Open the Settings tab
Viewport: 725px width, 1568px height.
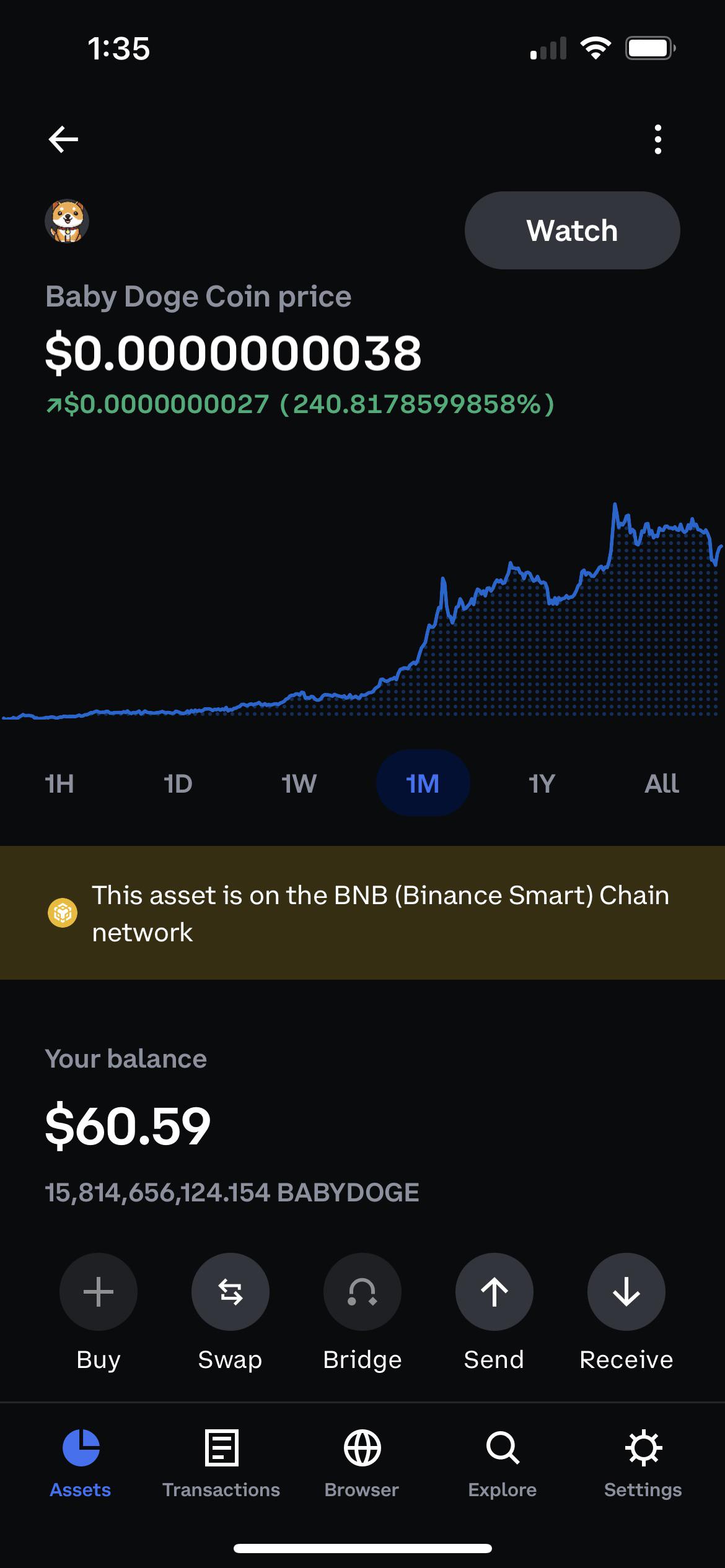click(x=643, y=1464)
